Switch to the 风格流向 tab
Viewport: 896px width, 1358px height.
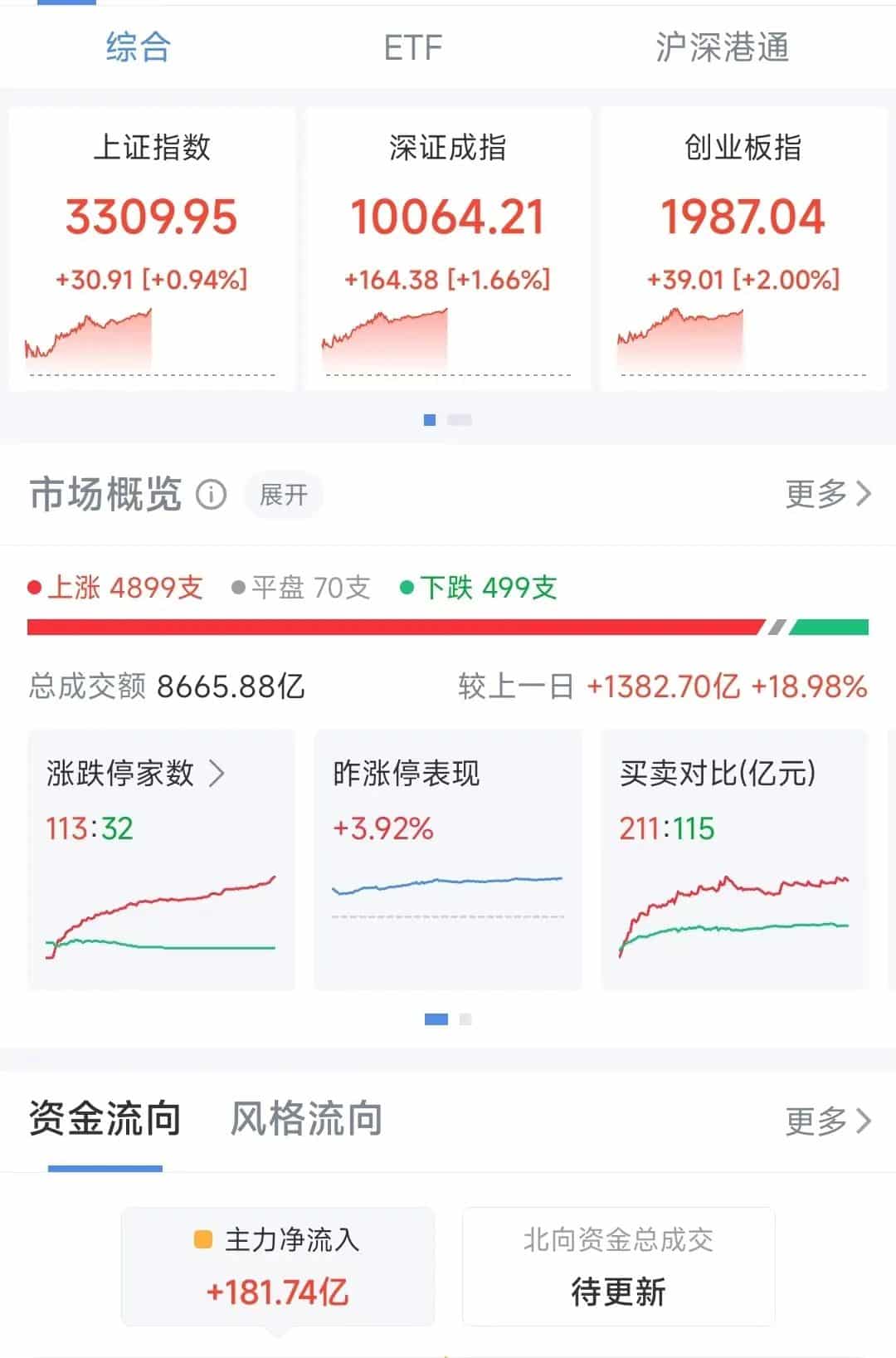pos(305,1119)
